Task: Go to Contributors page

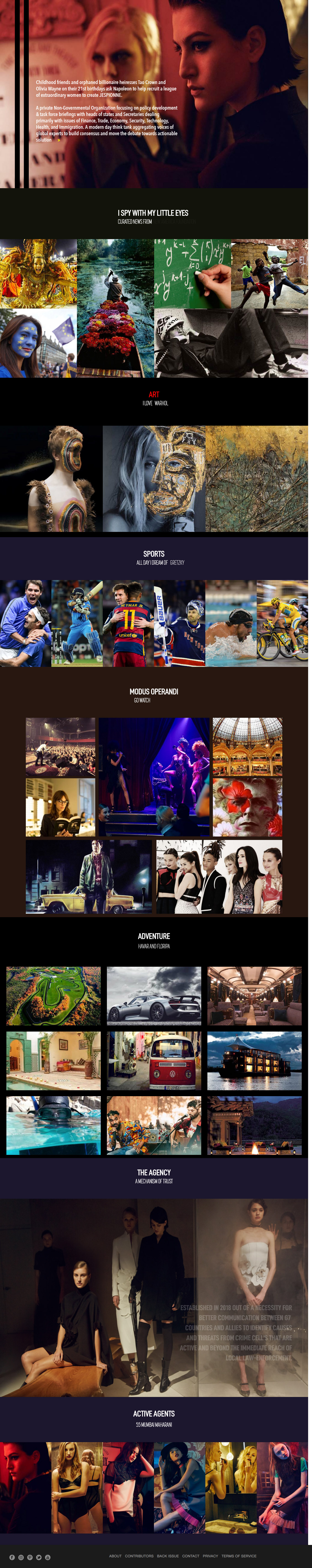Action: 139,1556
